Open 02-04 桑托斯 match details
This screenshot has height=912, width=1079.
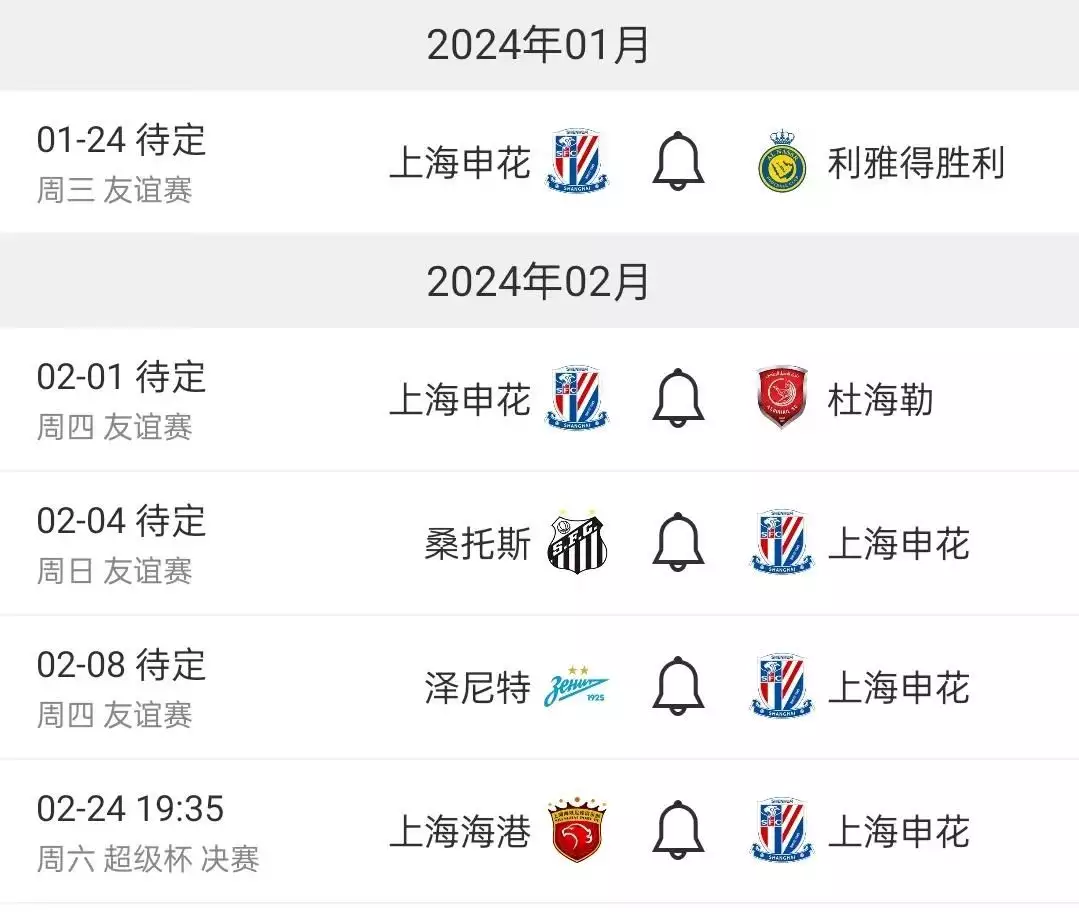coord(121,543)
